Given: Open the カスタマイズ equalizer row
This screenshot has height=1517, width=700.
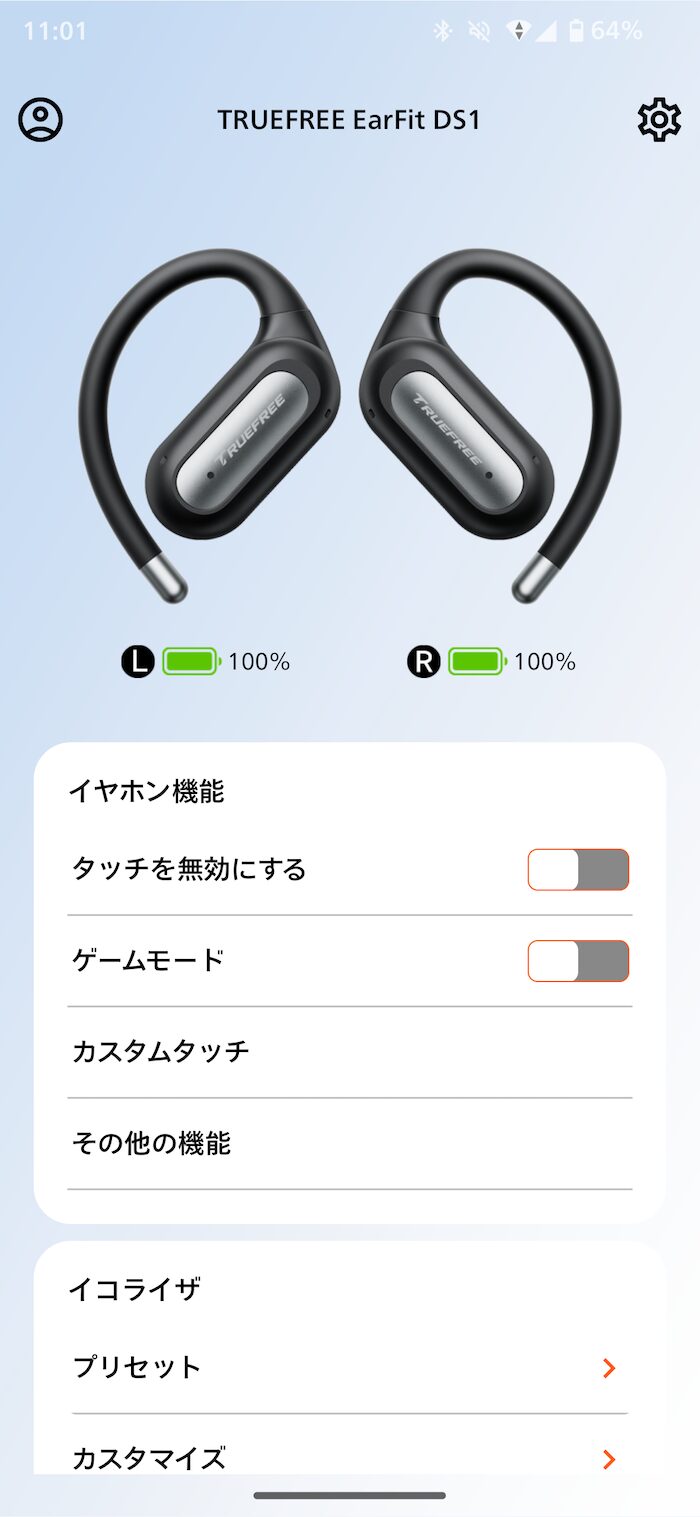Looking at the screenshot, I should (x=350, y=1457).
